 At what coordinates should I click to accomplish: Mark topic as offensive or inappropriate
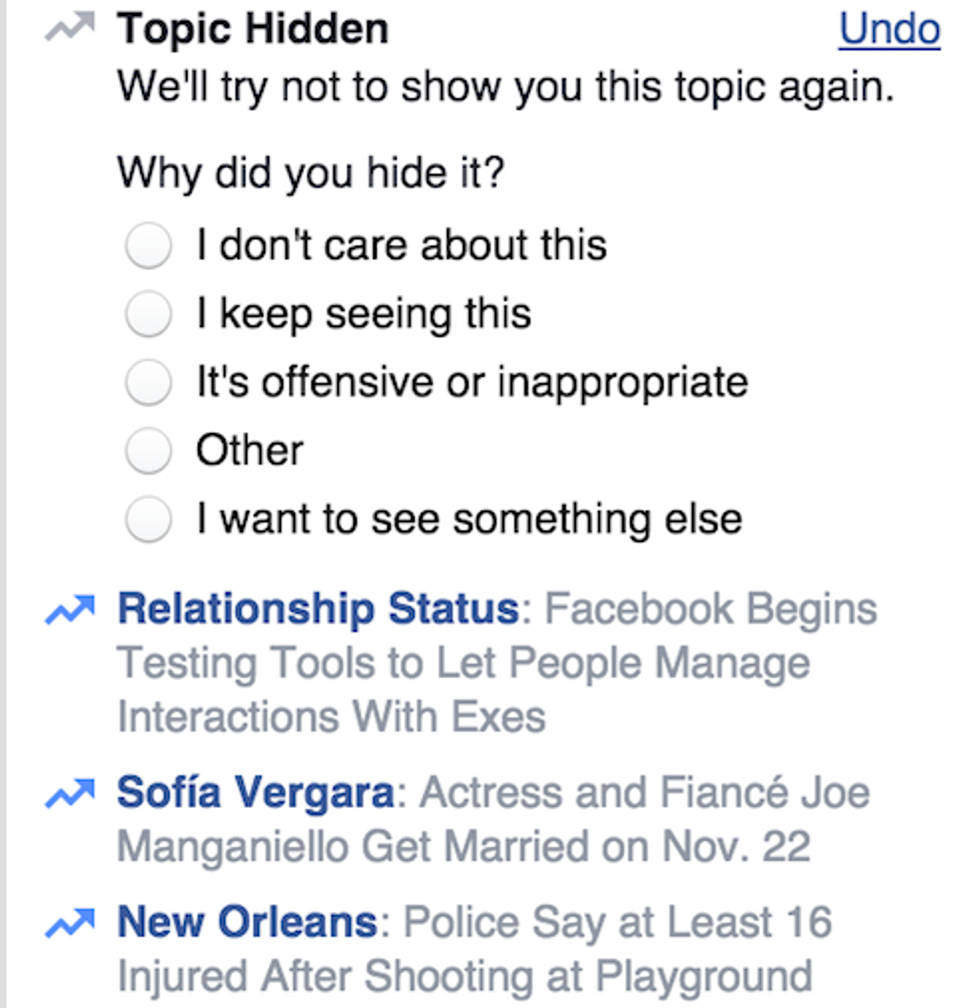[x=149, y=384]
